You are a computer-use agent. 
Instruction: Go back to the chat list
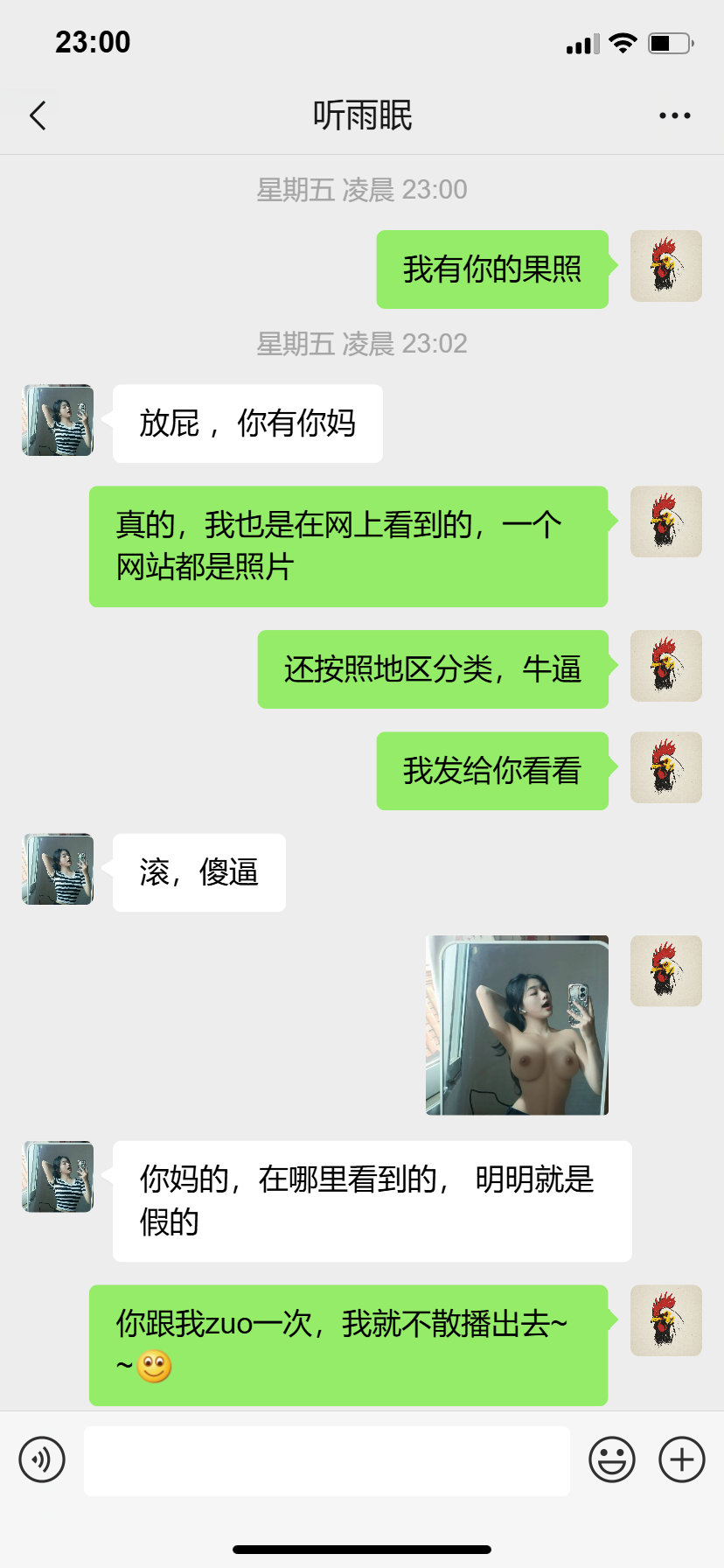[x=38, y=115]
